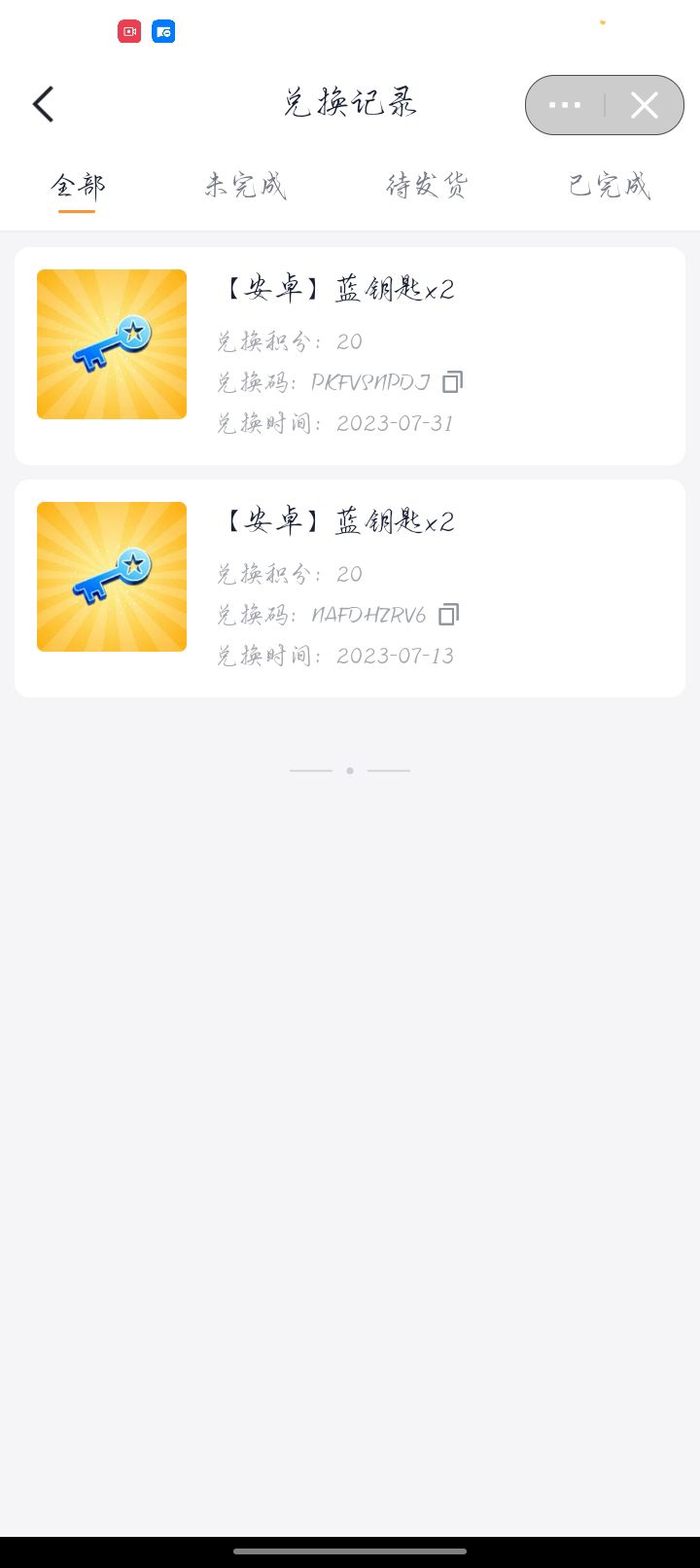Copy the redemption code PKFVSNPDJ
The width and height of the screenshot is (700, 1568).
452,382
